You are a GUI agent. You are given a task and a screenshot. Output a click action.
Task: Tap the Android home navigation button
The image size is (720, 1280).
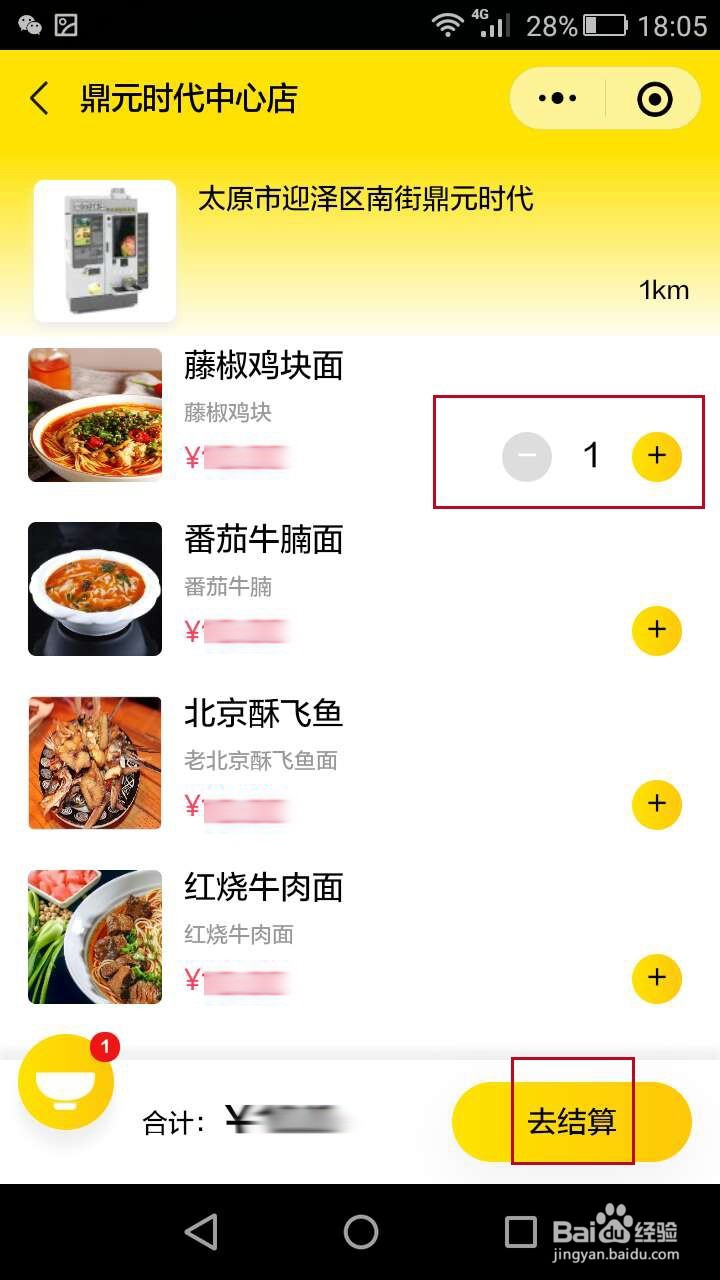click(360, 1233)
